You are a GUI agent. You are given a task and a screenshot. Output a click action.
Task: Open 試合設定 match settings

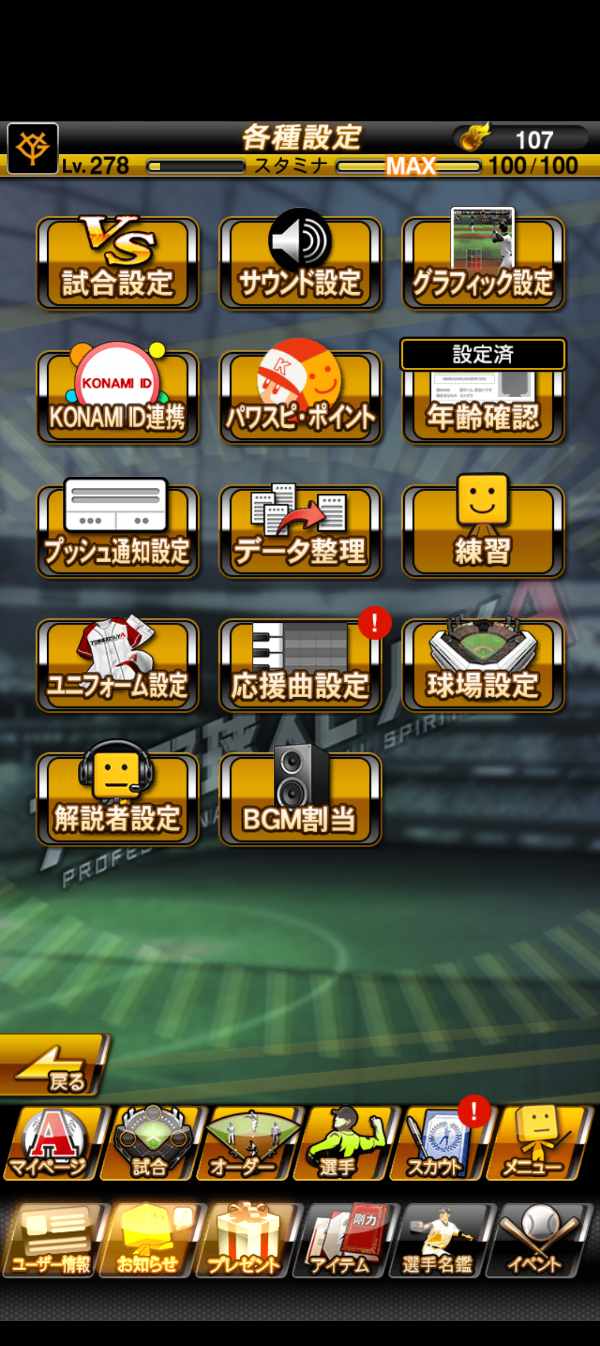click(118, 264)
